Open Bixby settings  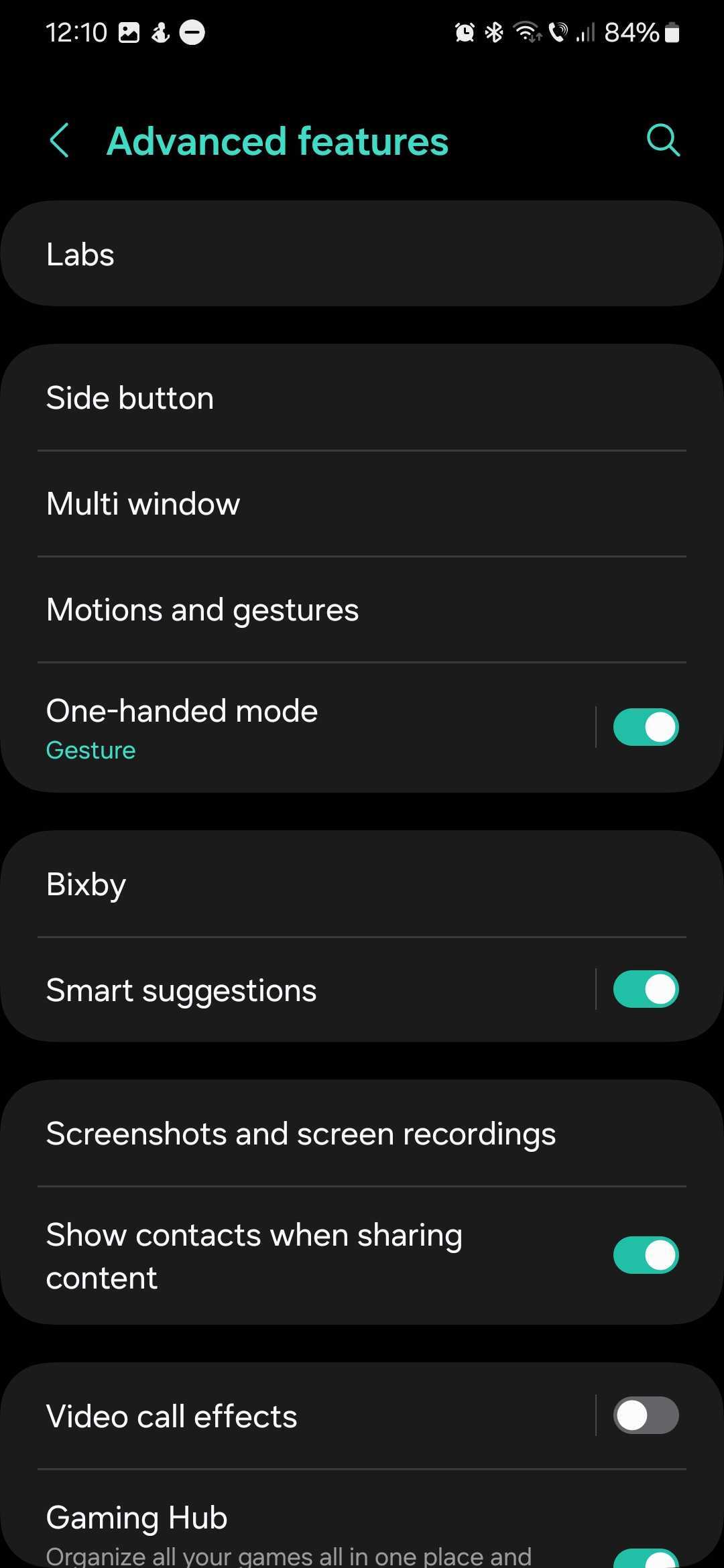click(x=362, y=885)
